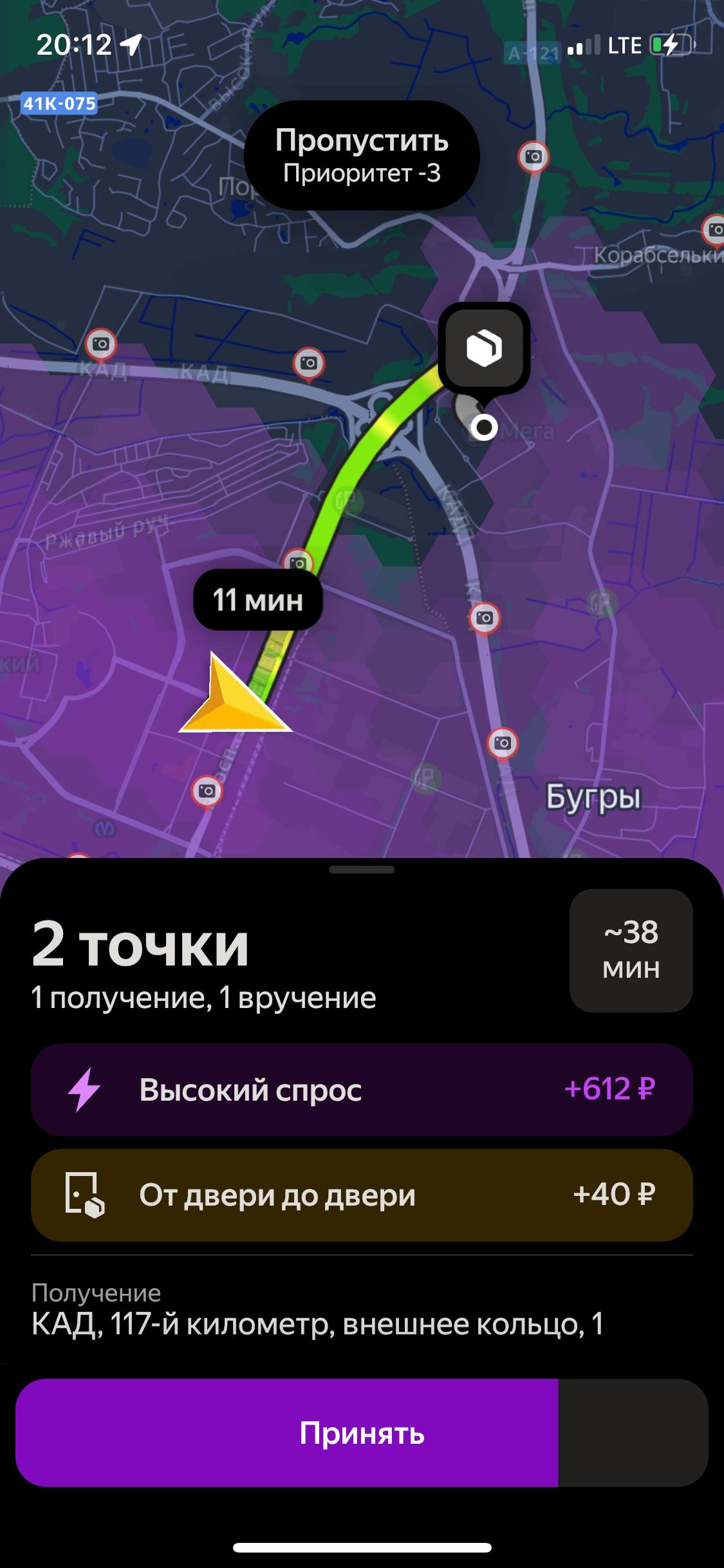Open the pickup address КАД, 117-й километр
This screenshot has width=724, height=1568.
click(318, 1325)
